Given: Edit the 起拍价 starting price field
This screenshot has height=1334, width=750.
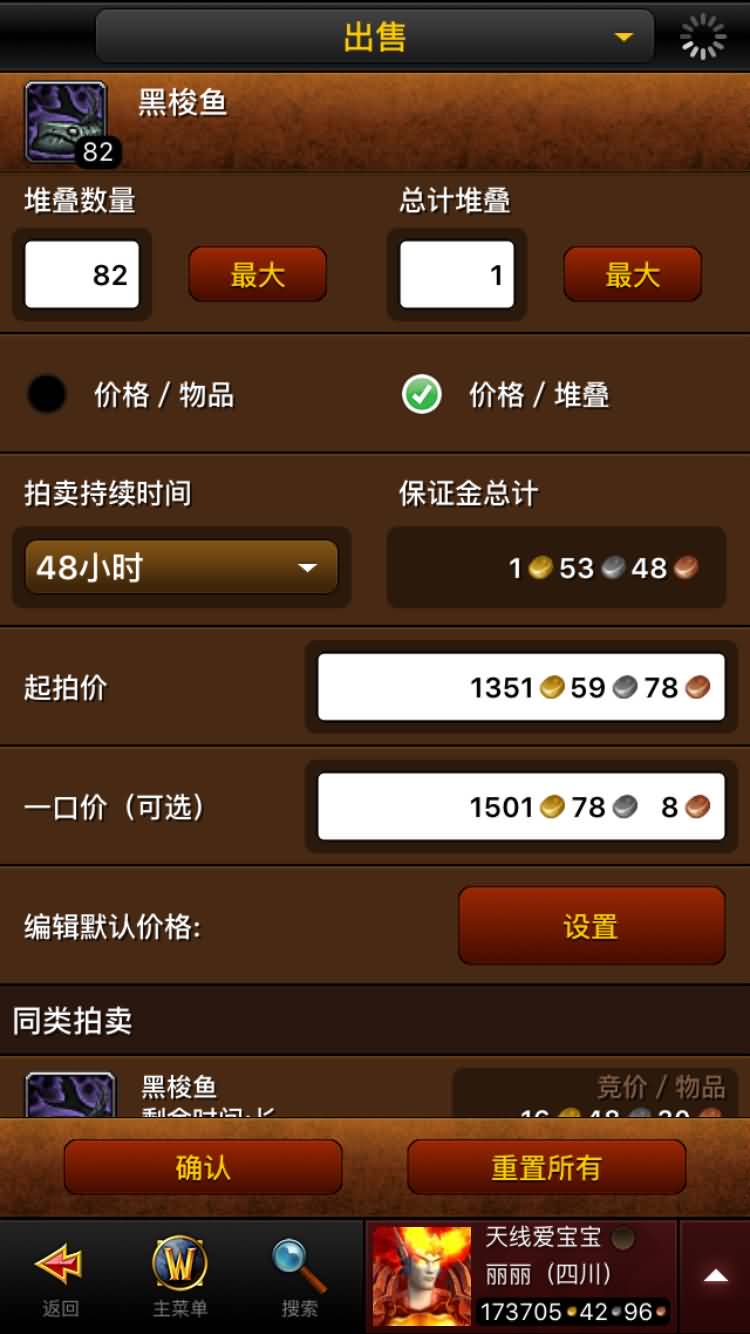Looking at the screenshot, I should point(520,687).
